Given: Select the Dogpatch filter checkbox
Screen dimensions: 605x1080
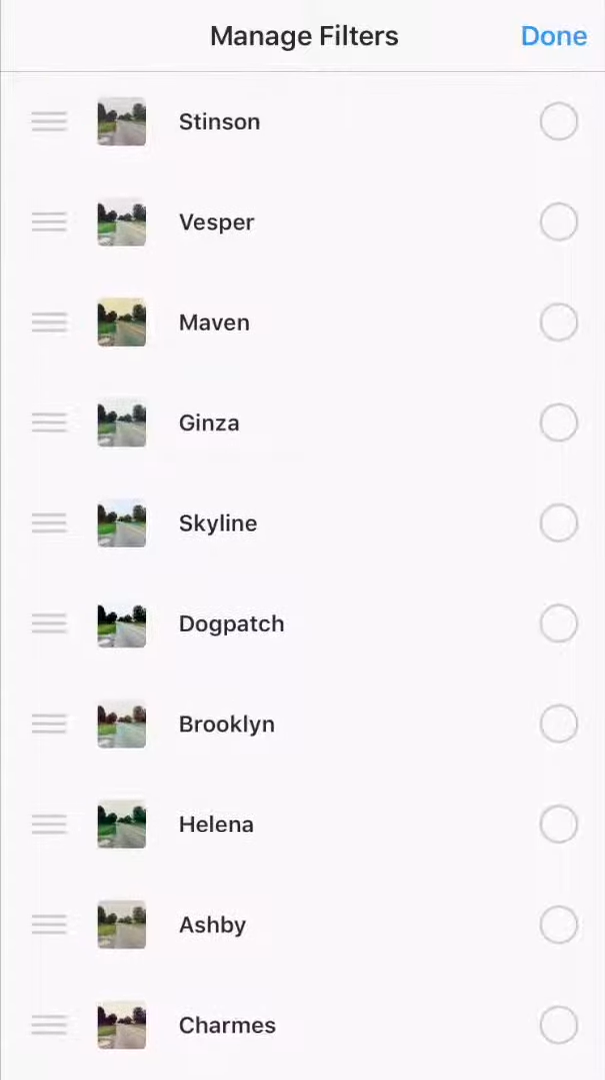Looking at the screenshot, I should [x=559, y=623].
